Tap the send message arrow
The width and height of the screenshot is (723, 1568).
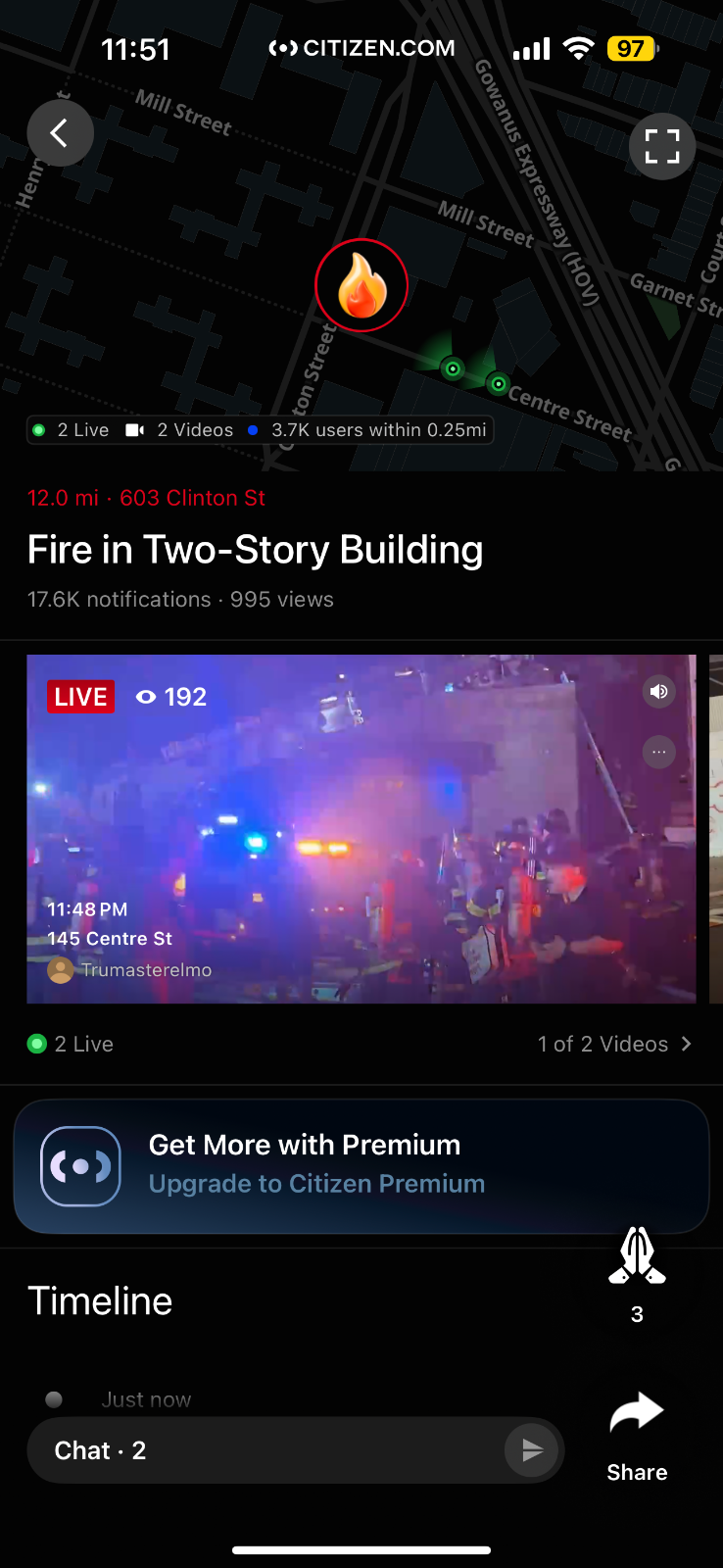(532, 1450)
